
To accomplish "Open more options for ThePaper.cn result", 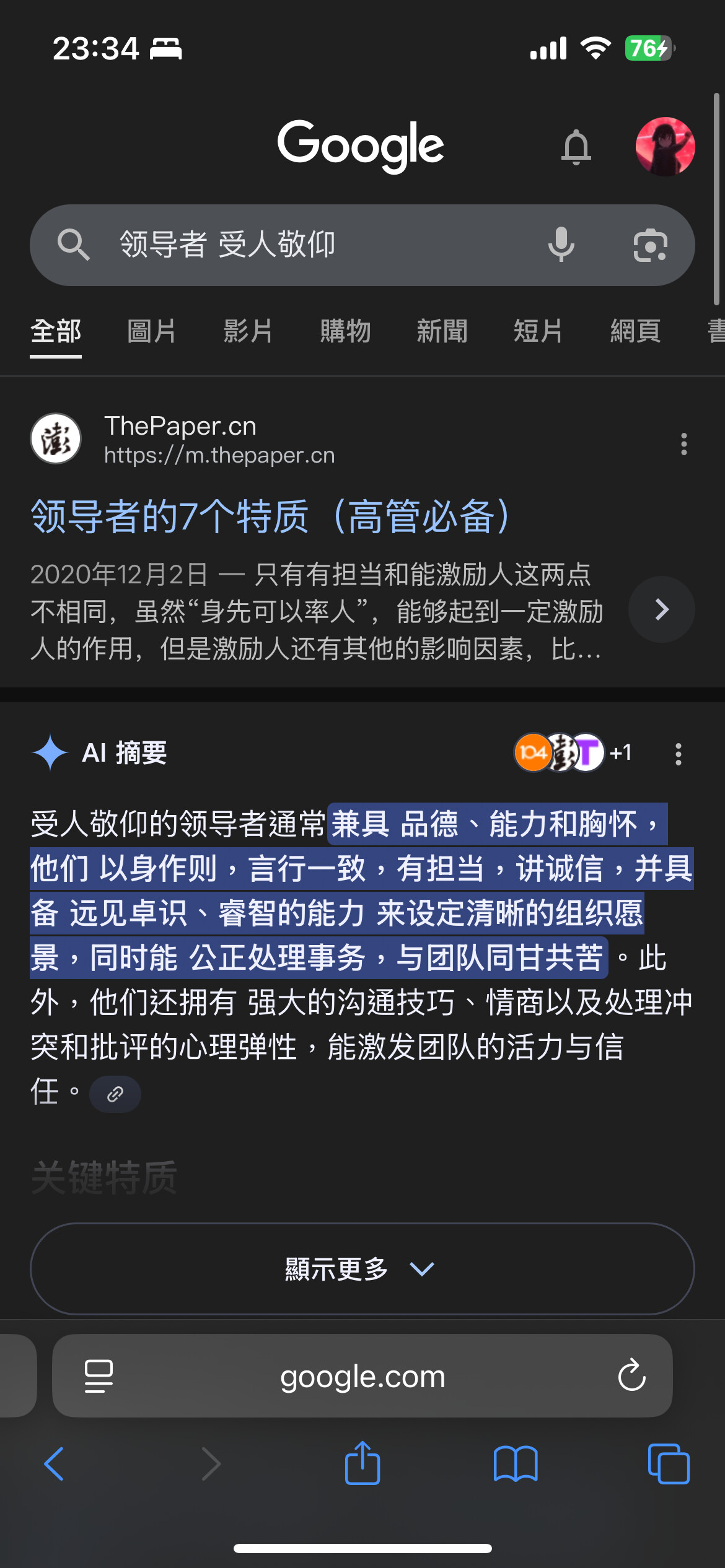I will pyautogui.click(x=683, y=444).
